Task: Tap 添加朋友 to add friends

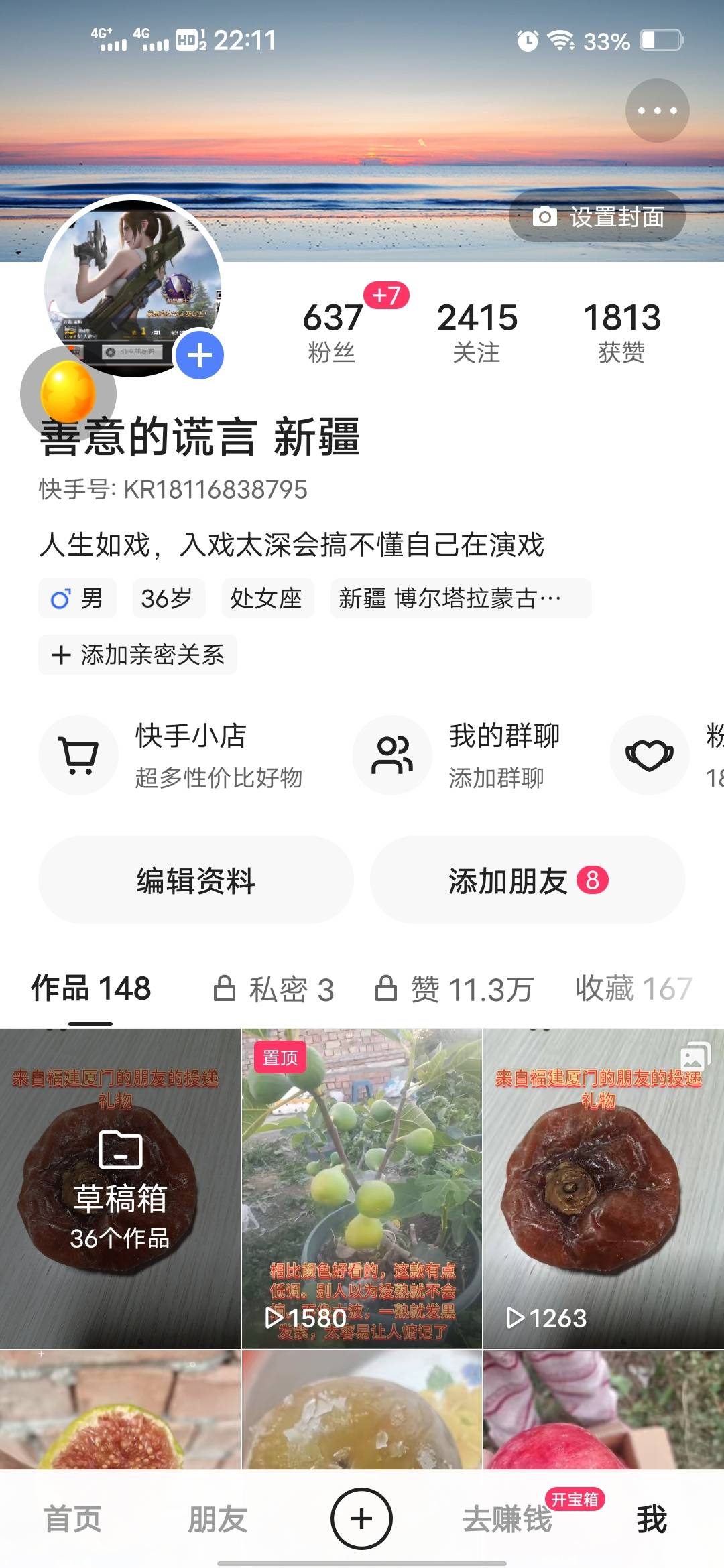Action: (528, 880)
